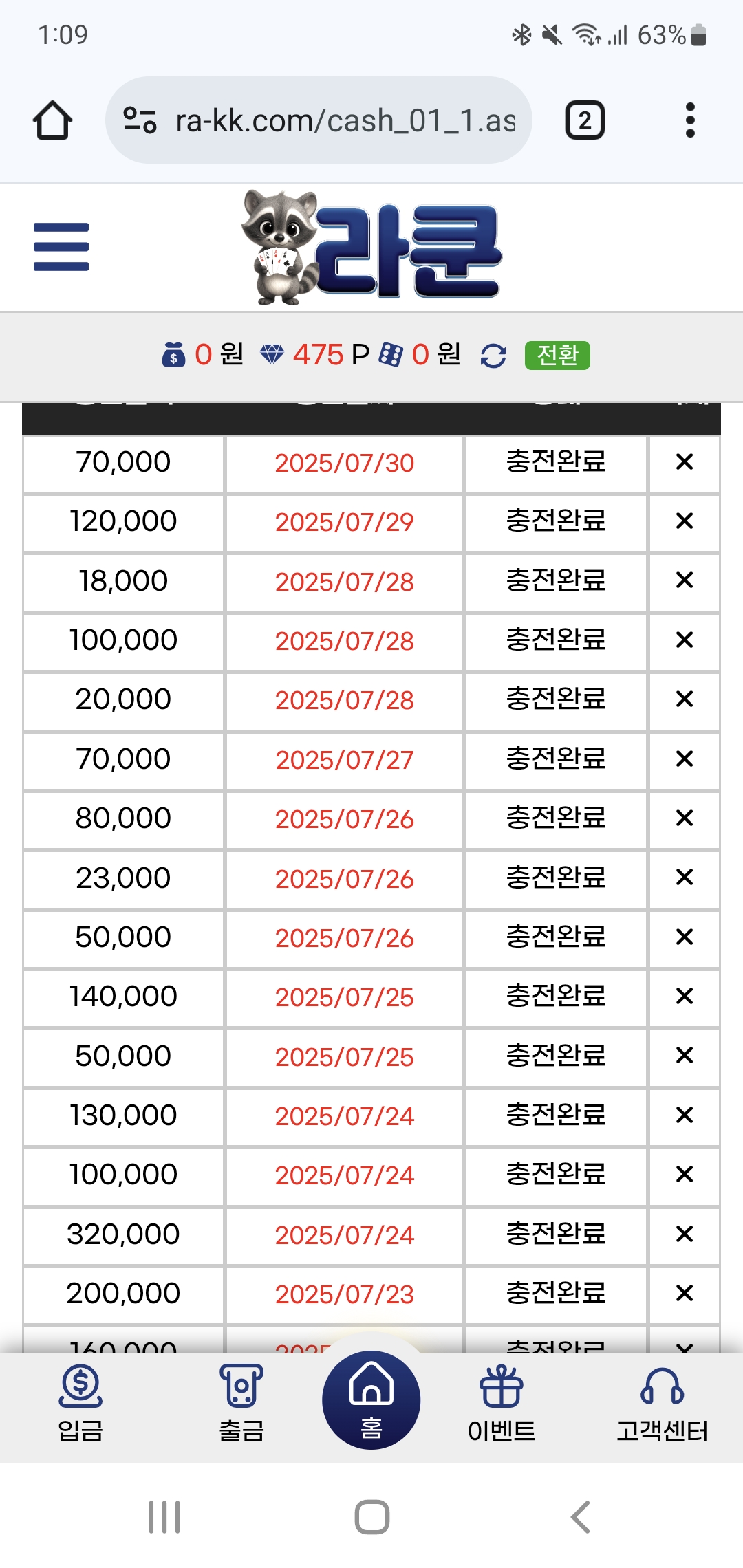Delete the 120,000 entry dated 2025/07/29
Viewport: 743px width, 1568px height.
tap(685, 521)
